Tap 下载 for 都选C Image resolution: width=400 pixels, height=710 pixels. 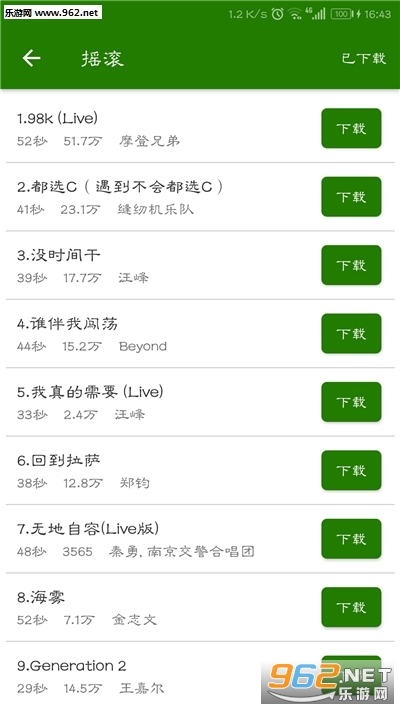click(351, 197)
